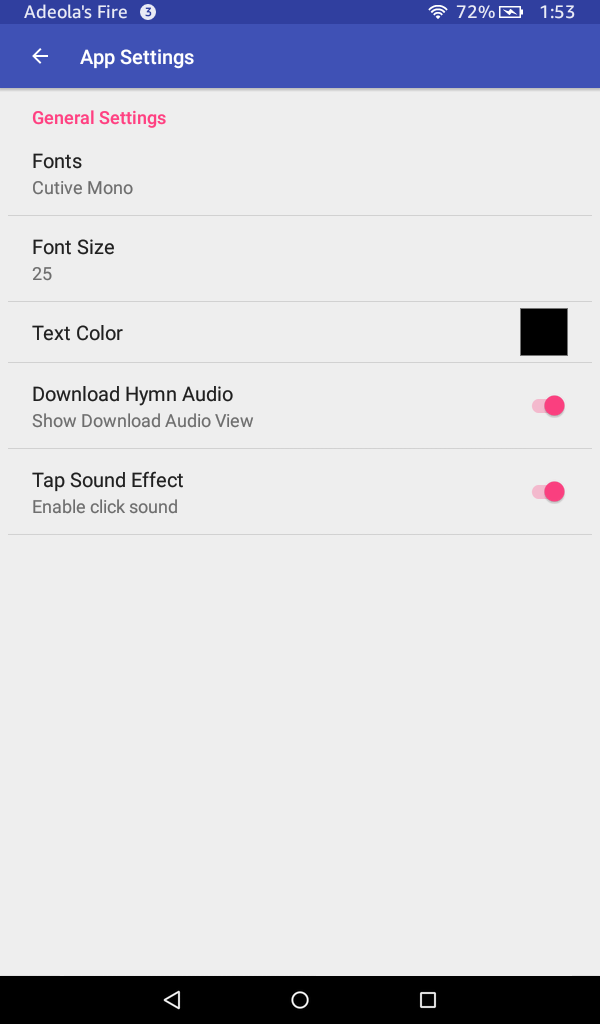Pick a new Text Color swatch
600x1024 pixels.
coord(543,332)
